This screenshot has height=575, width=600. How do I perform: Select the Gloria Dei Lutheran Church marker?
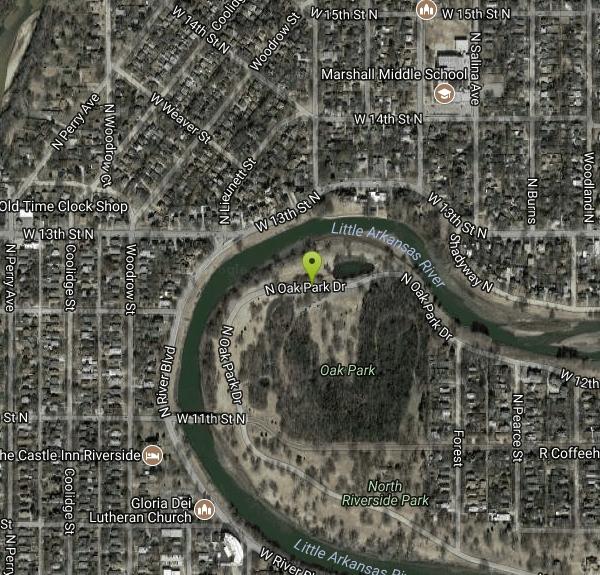coord(205,509)
